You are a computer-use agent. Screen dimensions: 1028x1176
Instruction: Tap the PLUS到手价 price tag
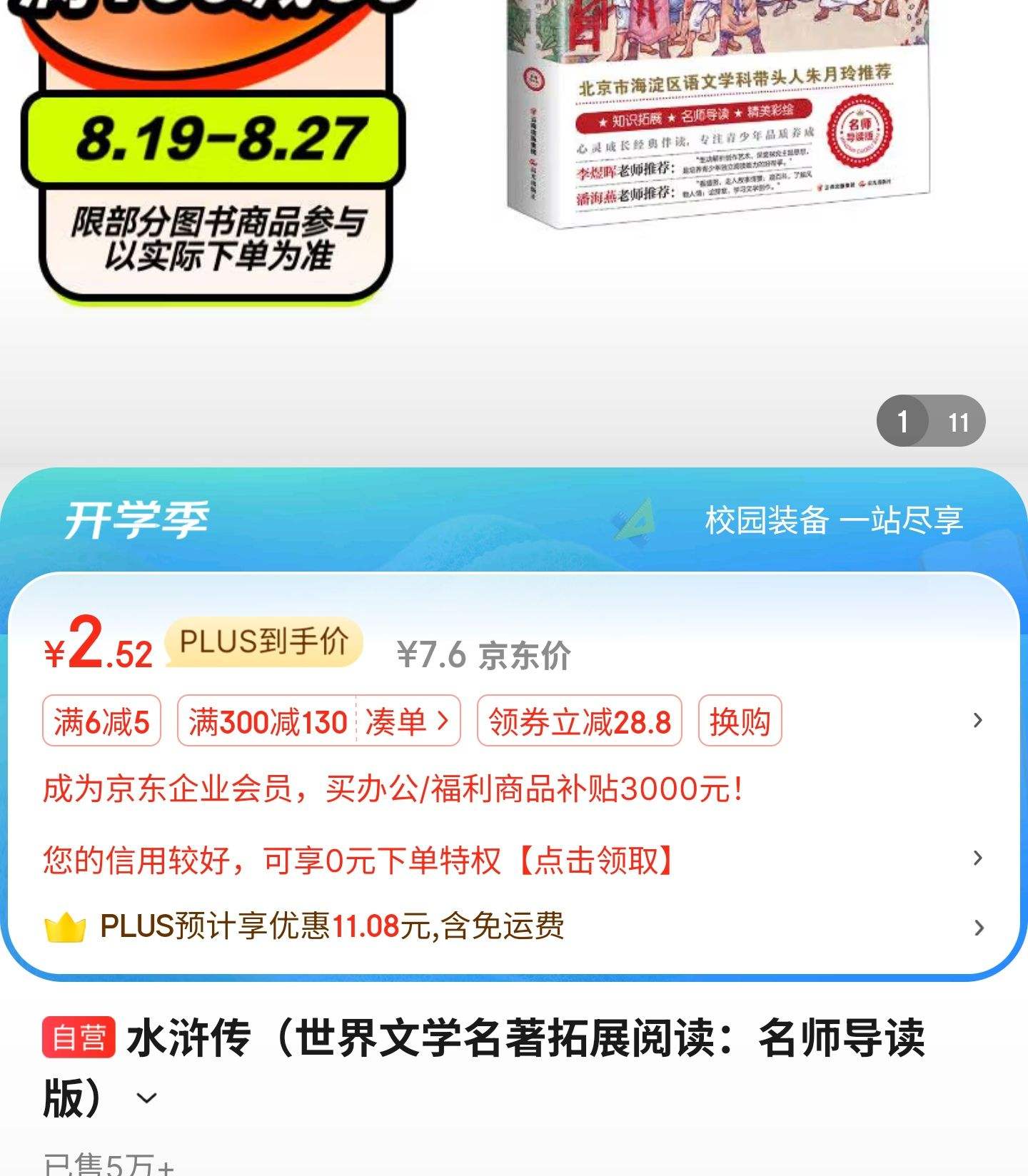tap(263, 642)
